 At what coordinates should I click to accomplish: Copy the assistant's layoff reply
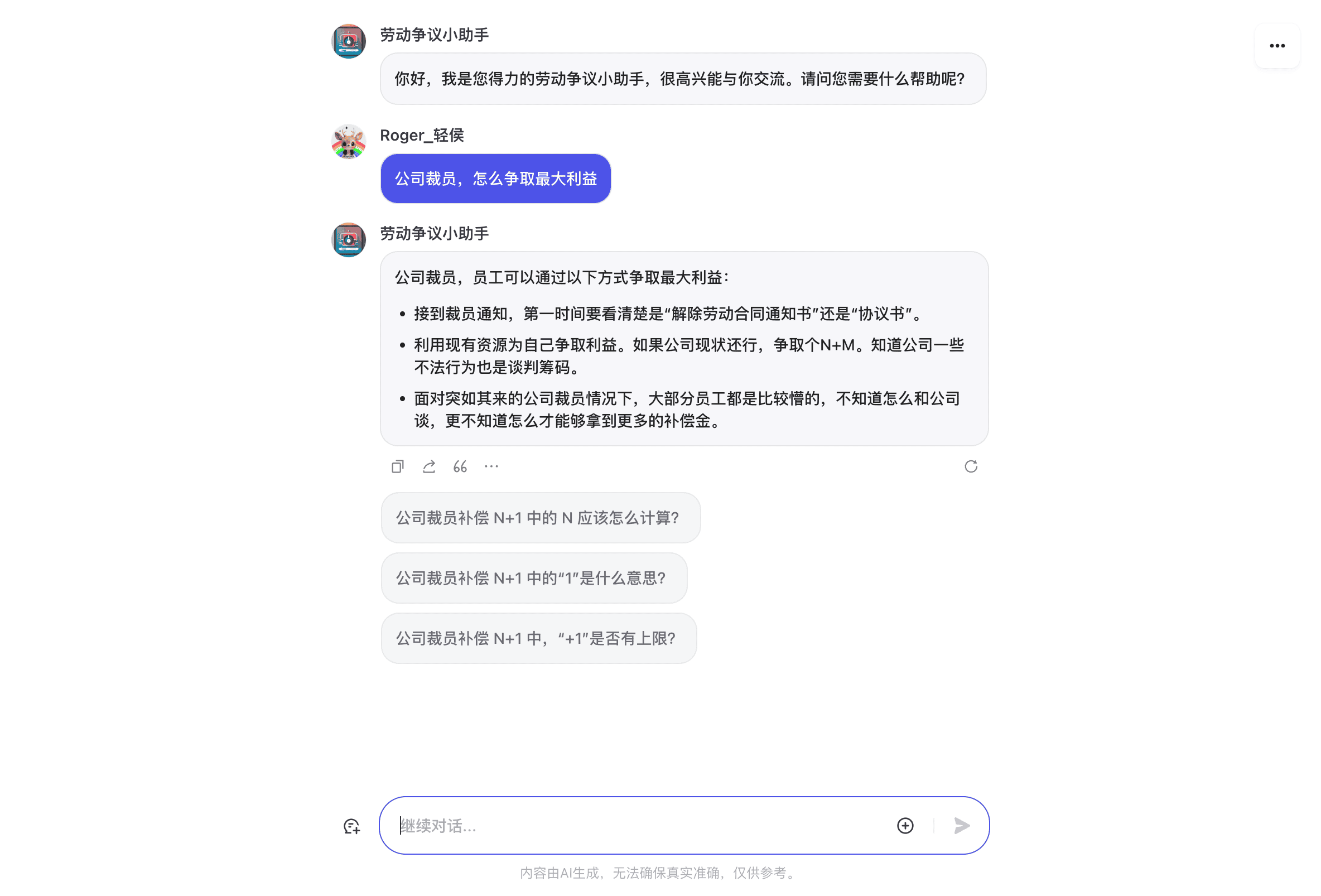(x=397, y=467)
